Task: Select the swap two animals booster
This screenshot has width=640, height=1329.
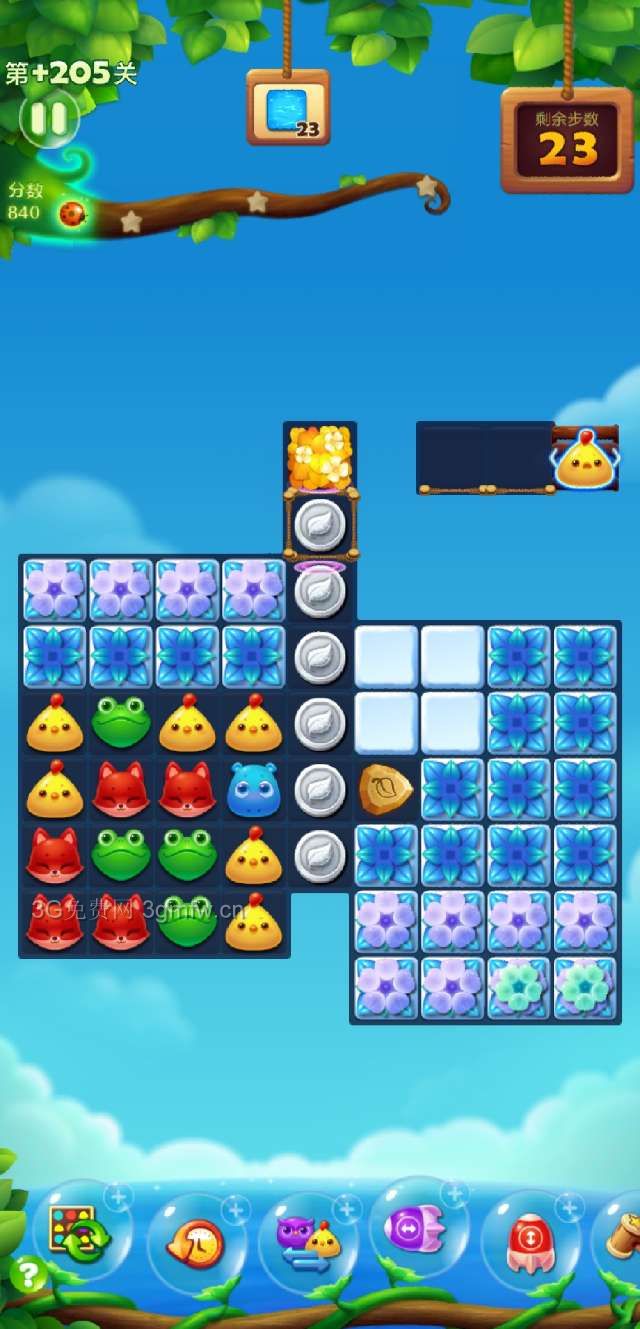Action: pyautogui.click(x=309, y=1244)
